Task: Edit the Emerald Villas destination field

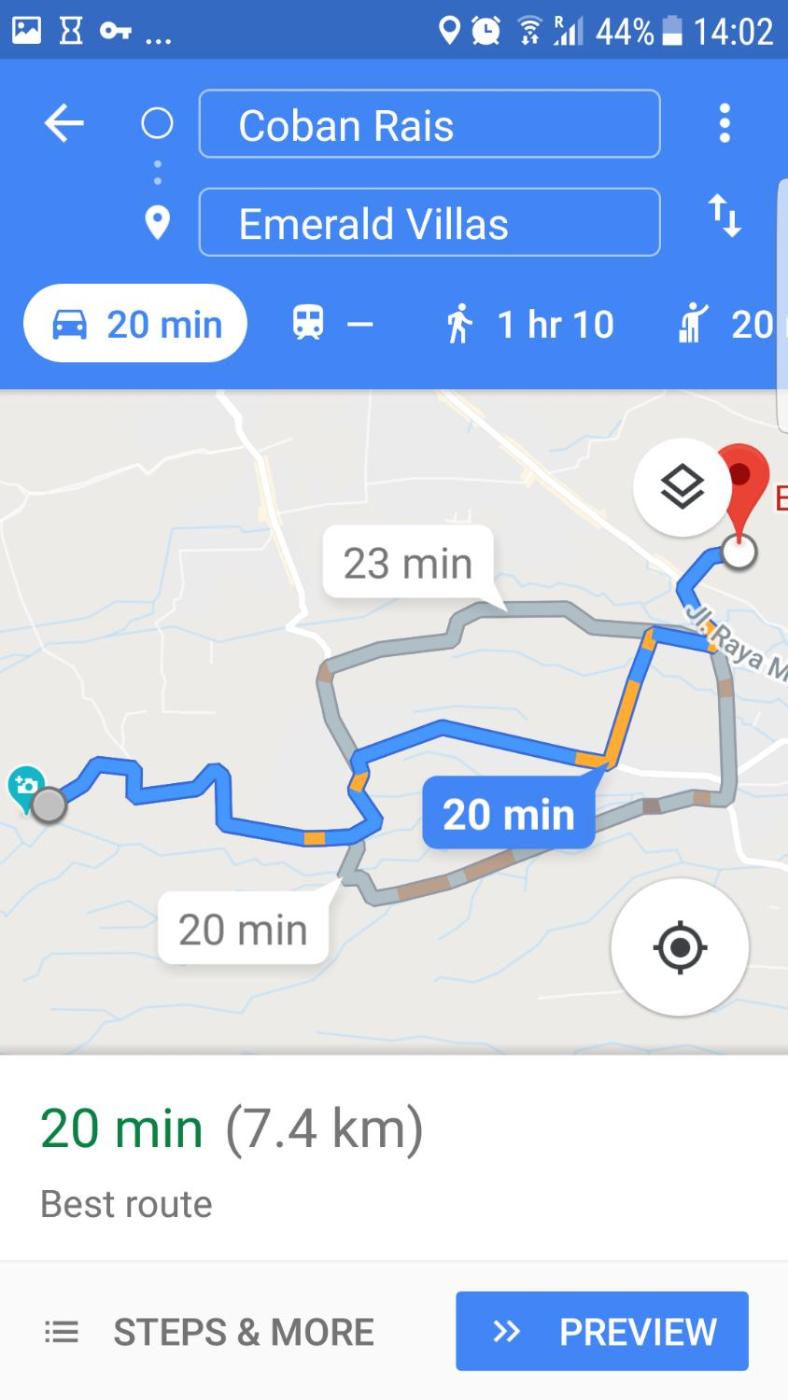Action: tap(429, 222)
